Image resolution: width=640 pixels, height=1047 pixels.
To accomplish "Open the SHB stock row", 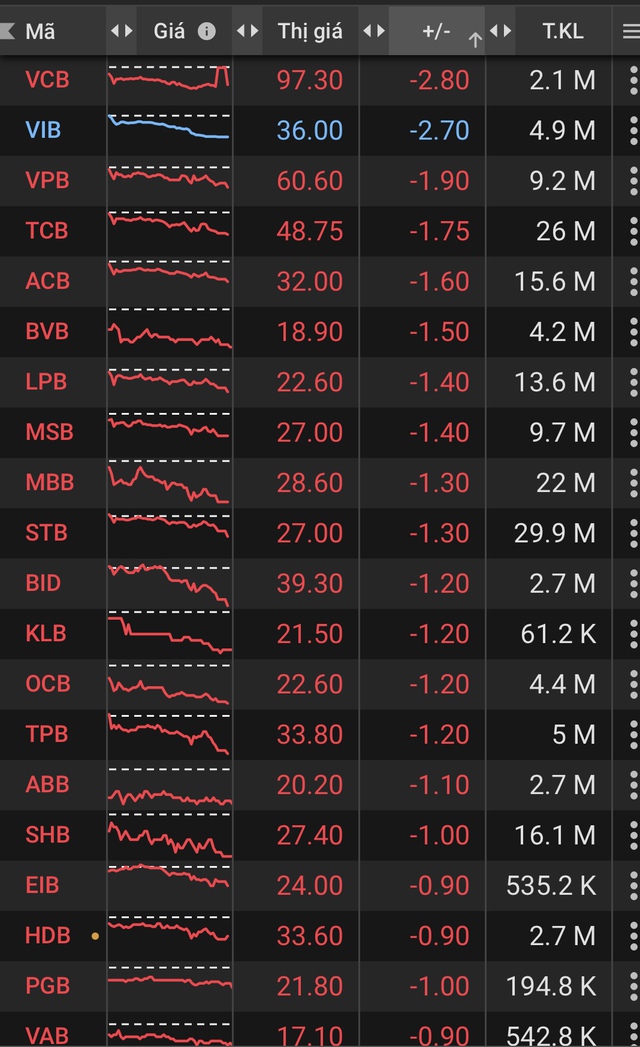I will click(x=320, y=835).
